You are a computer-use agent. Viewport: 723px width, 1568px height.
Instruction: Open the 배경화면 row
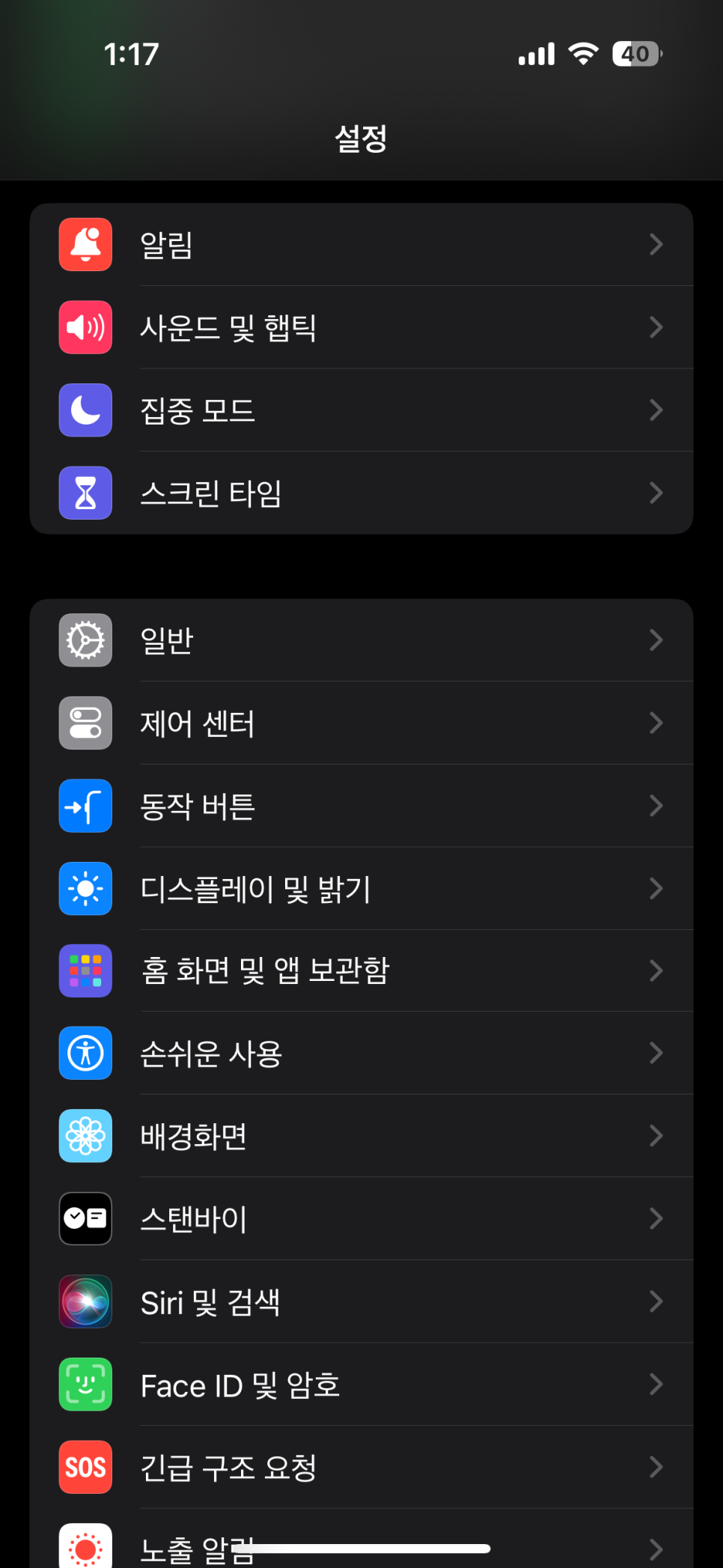click(x=361, y=1136)
